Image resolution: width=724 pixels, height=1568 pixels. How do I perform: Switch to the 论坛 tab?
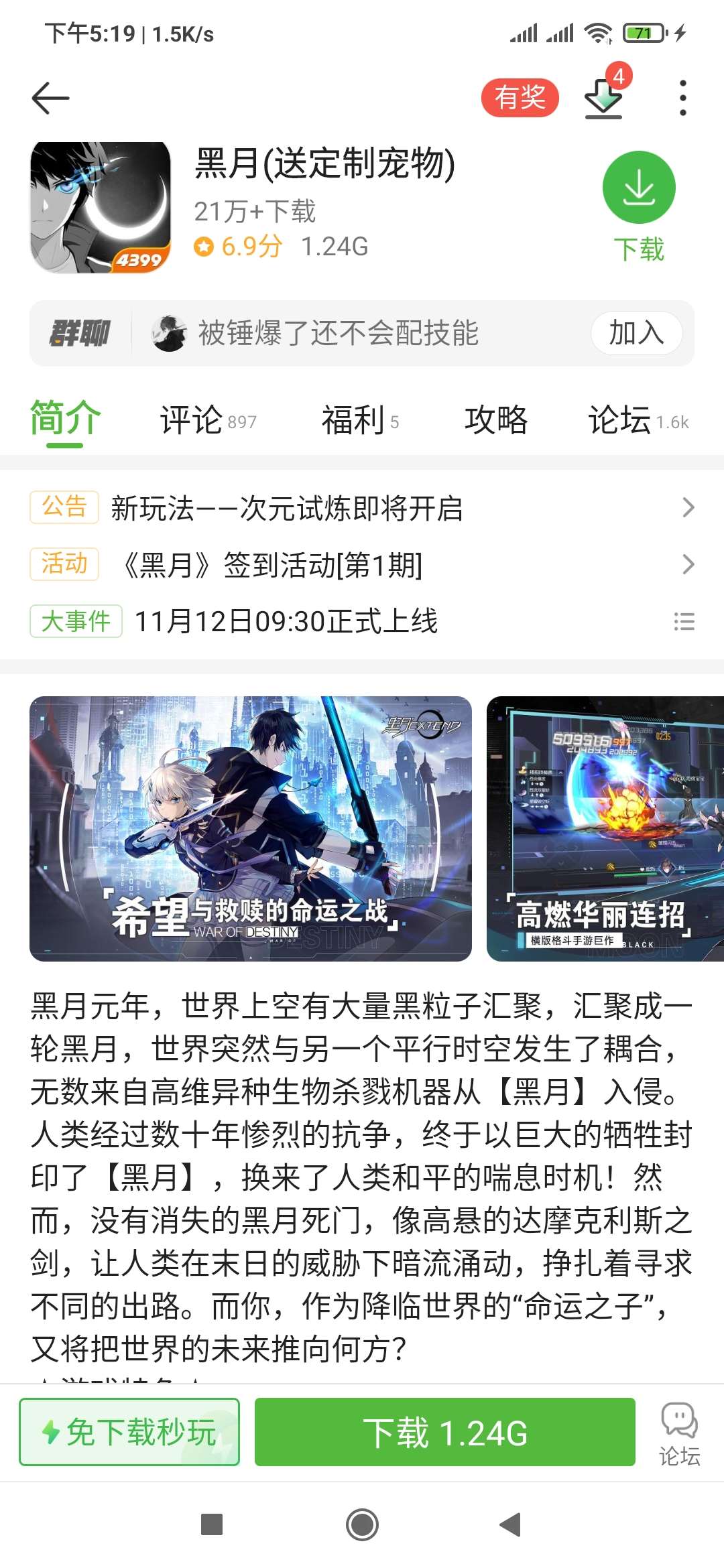(x=638, y=420)
